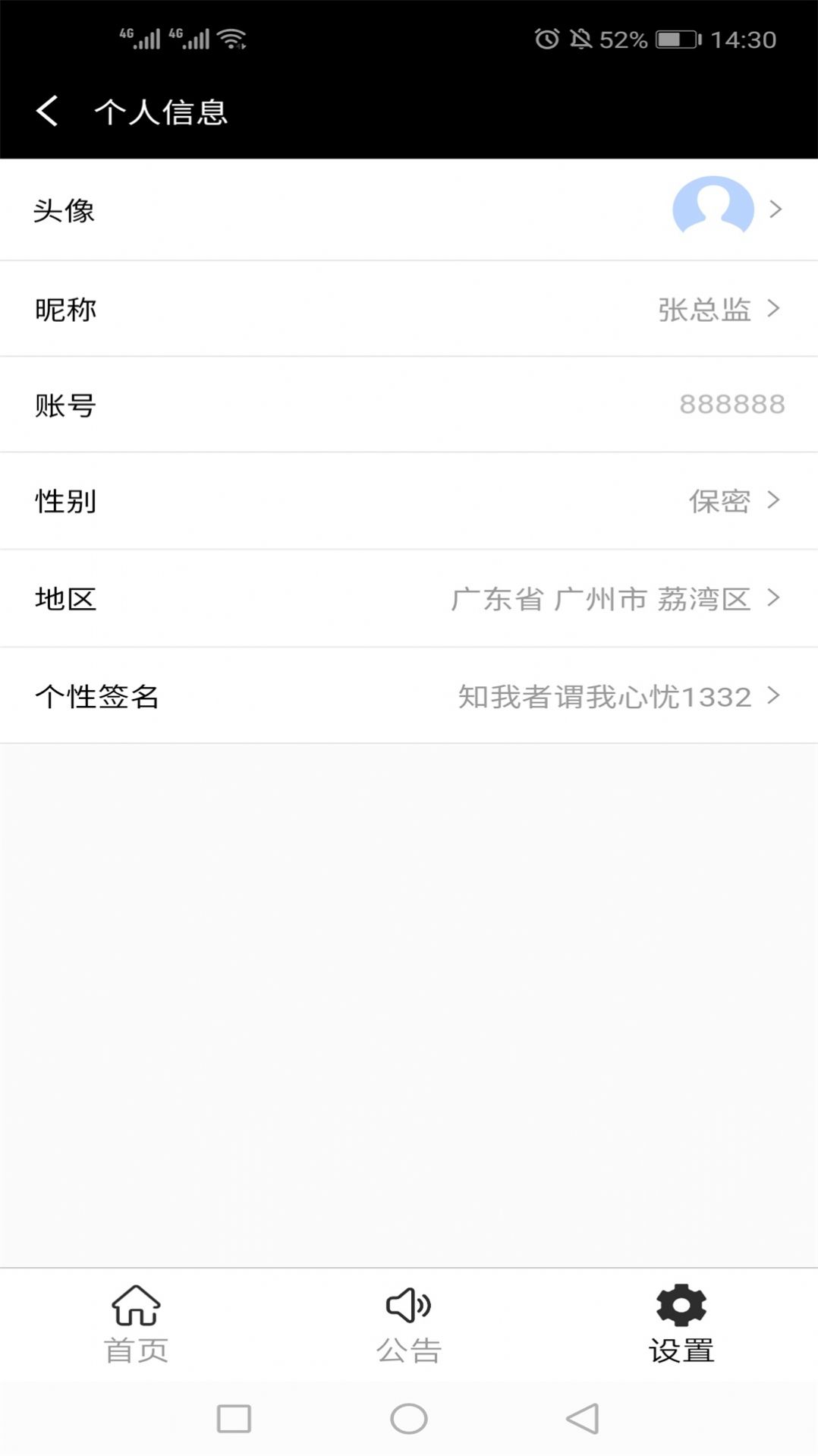Switch to the 公告 tab
The image size is (818, 1456).
(408, 1325)
